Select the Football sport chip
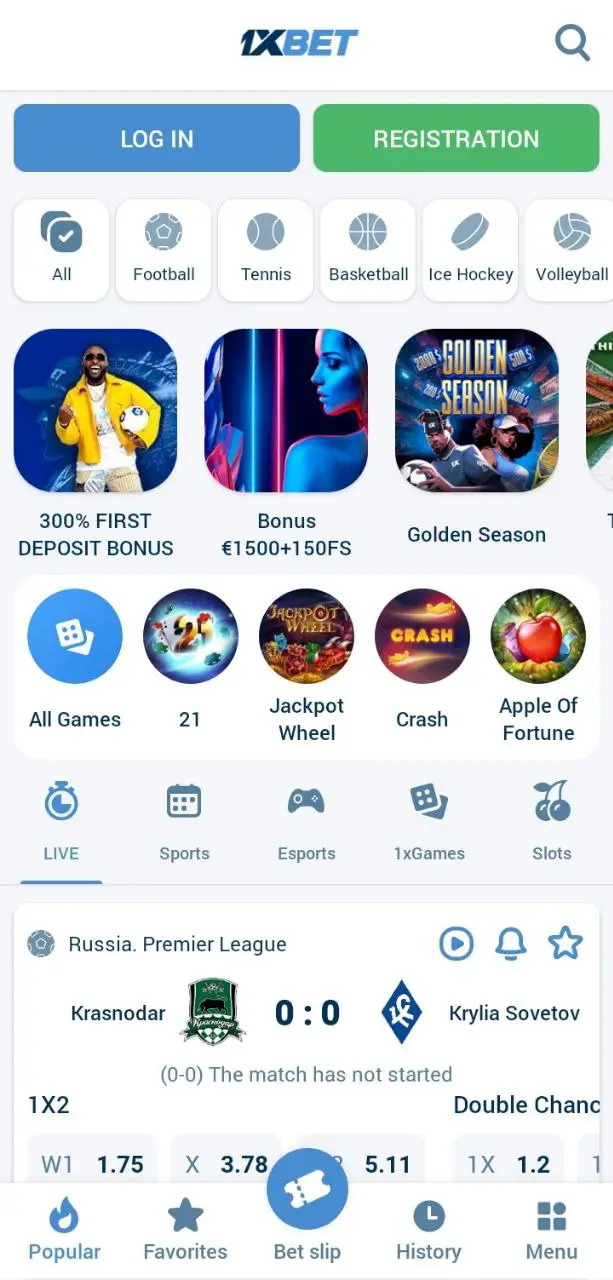Viewport: 613px width, 1280px height. tap(164, 250)
